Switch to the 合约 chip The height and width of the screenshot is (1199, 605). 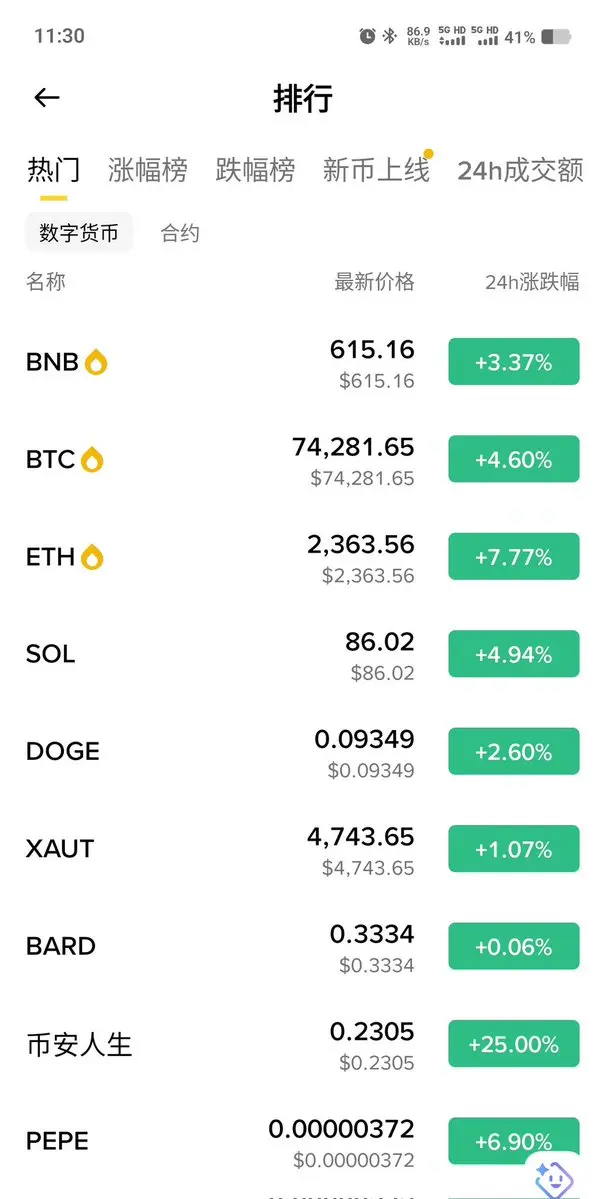[x=180, y=233]
